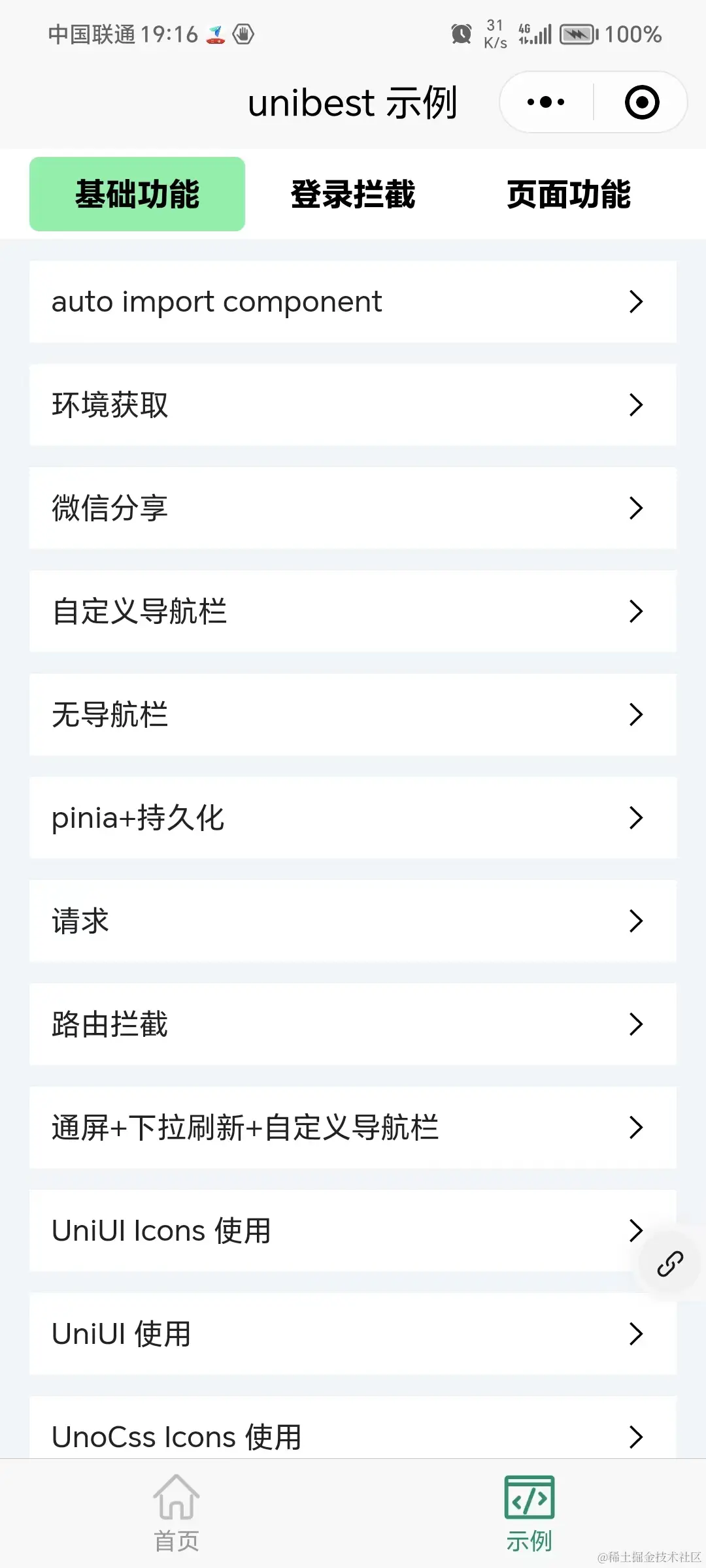The width and height of the screenshot is (706, 1568).
Task: Open the 无导航栏 example
Action: 353,715
